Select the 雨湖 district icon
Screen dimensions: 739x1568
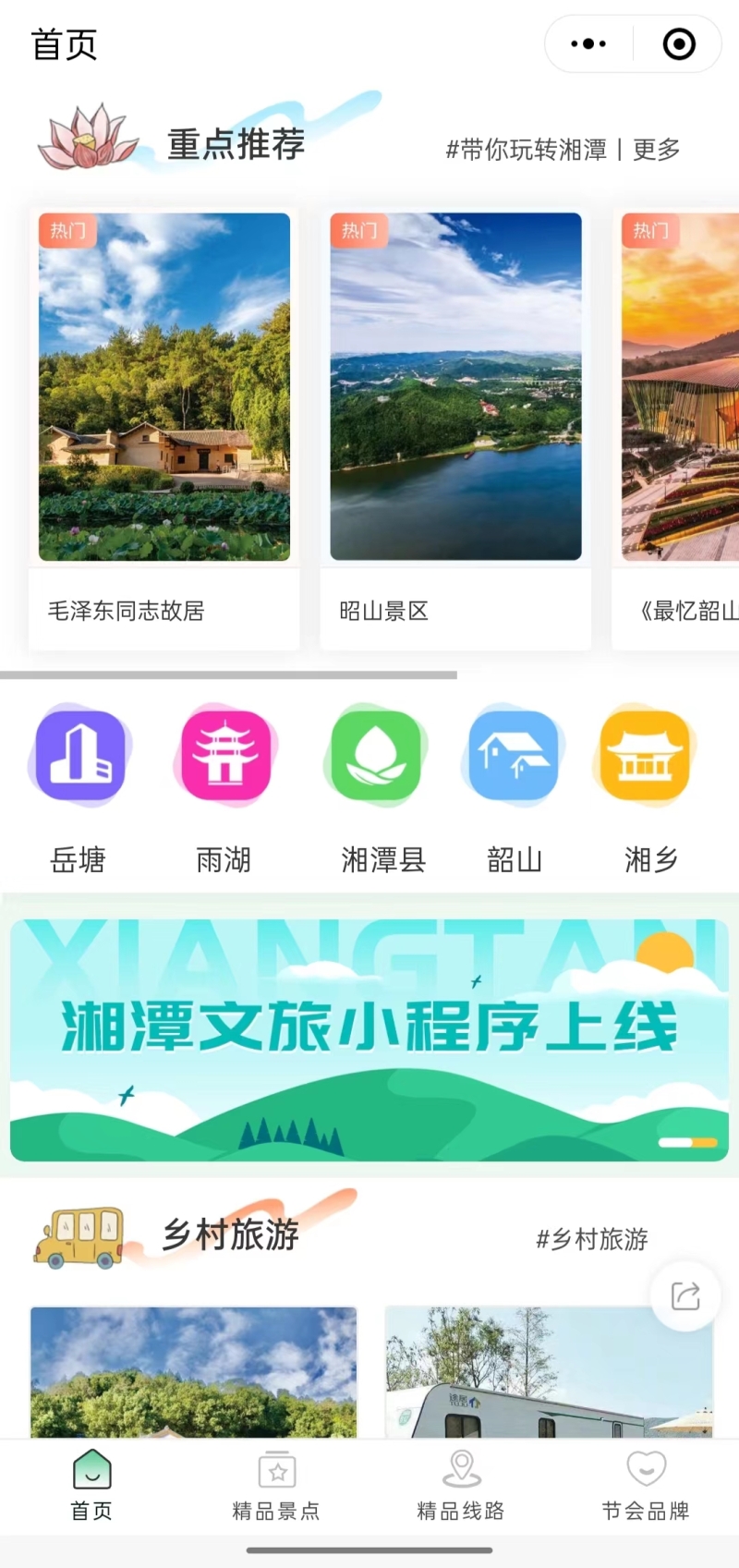[225, 755]
